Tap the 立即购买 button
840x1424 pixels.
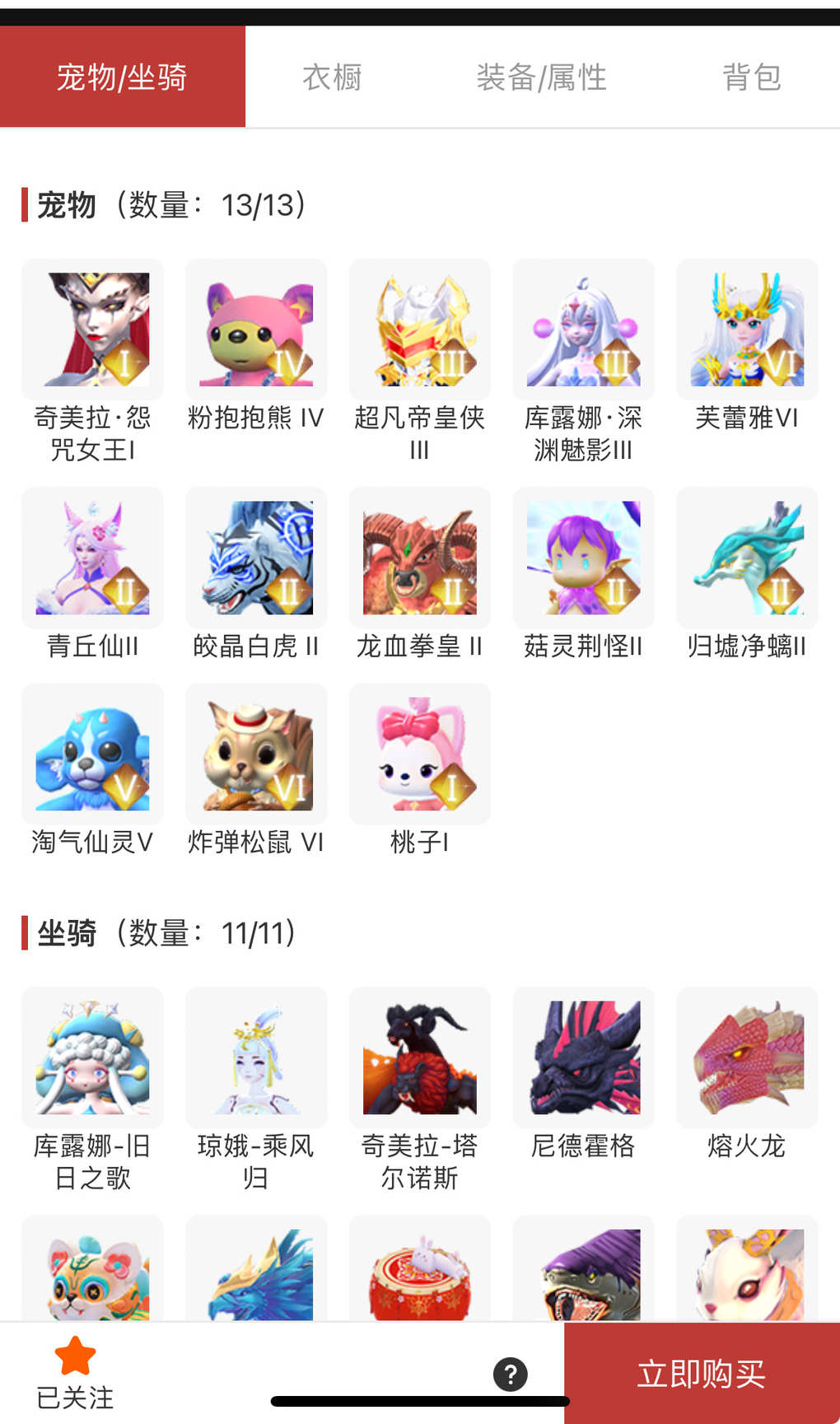702,1373
